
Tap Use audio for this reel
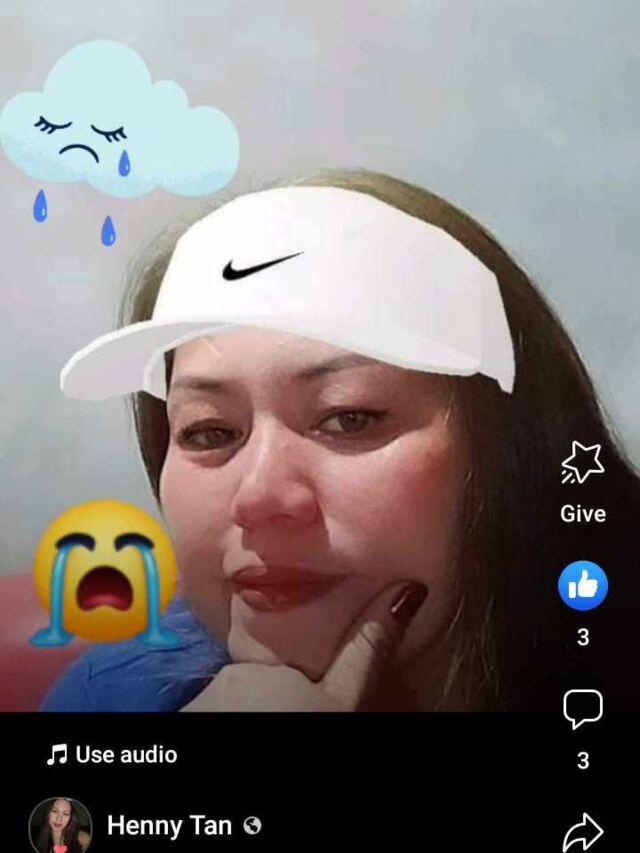[112, 755]
